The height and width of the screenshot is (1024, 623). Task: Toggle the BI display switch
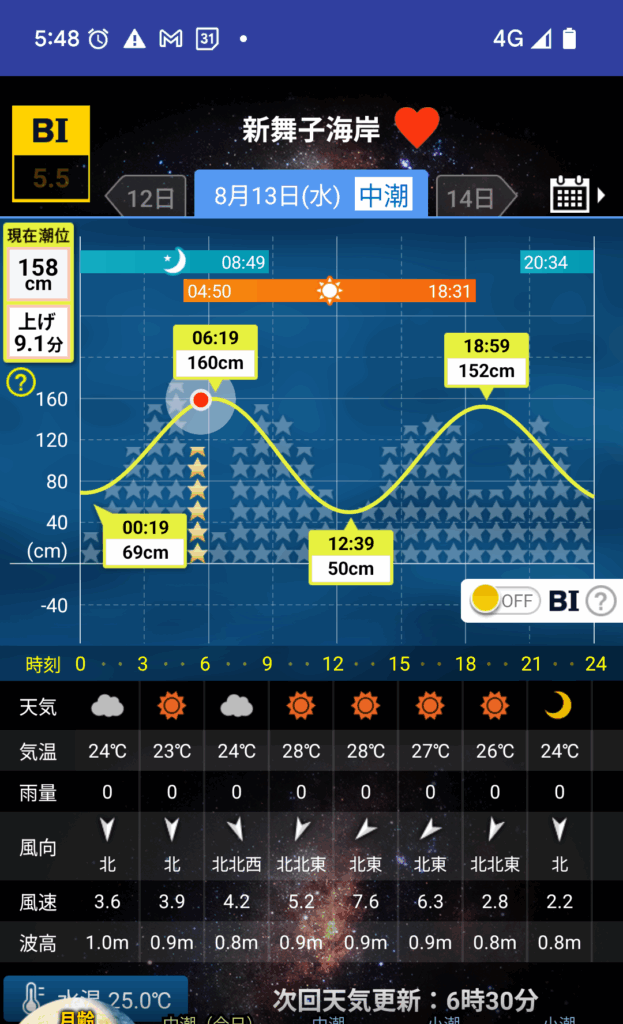pos(503,601)
